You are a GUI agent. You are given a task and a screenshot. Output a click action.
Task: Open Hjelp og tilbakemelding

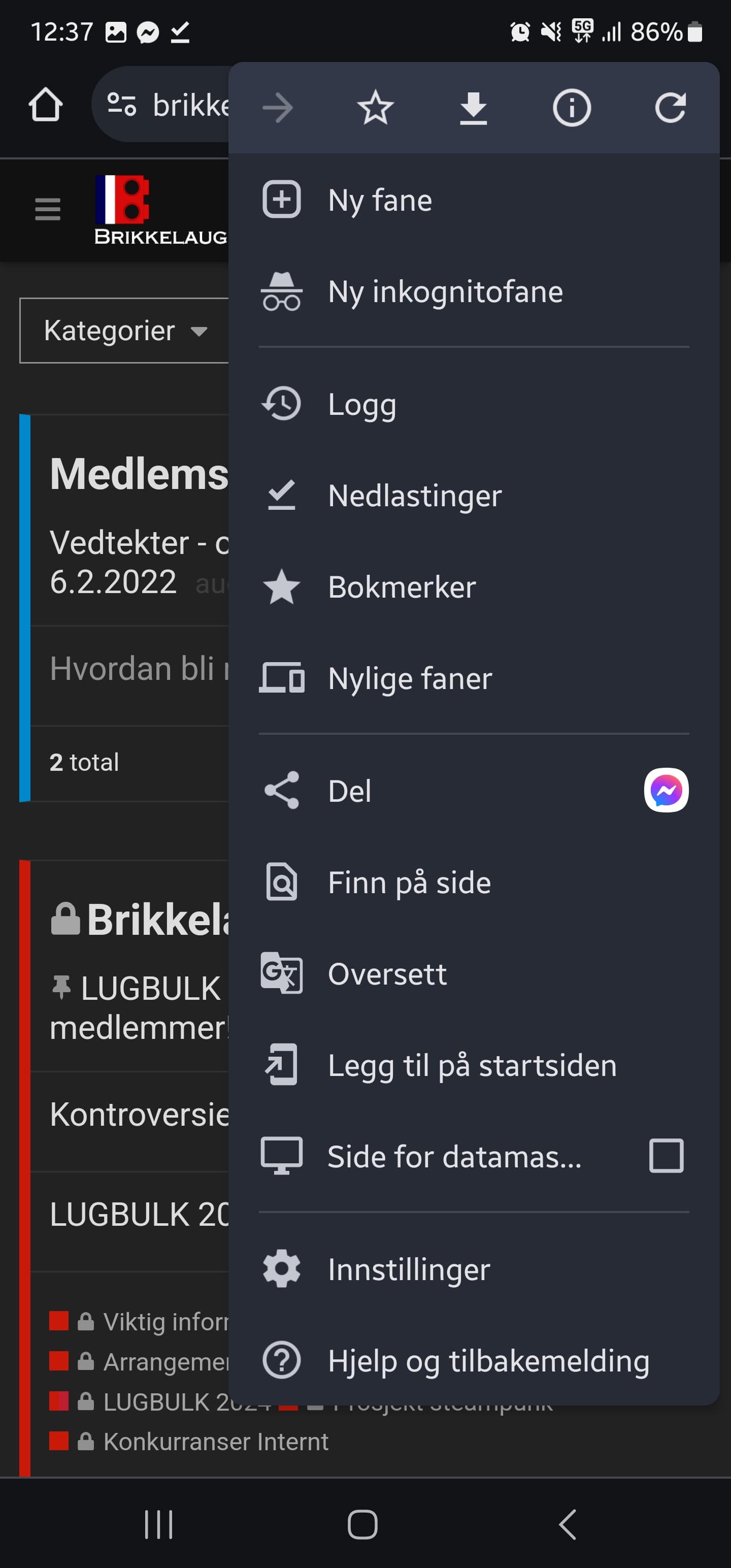(x=474, y=1360)
